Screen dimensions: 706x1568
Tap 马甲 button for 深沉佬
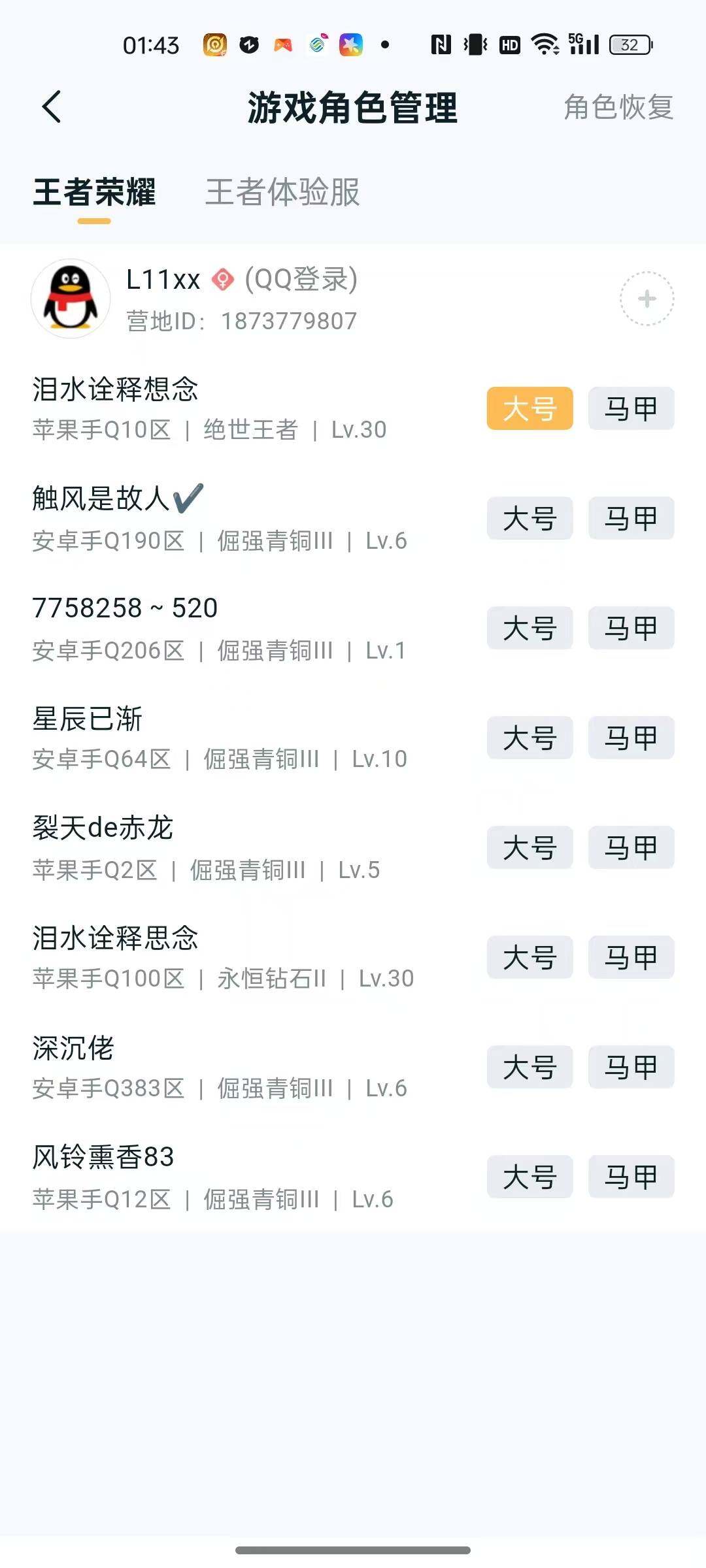tap(630, 1068)
